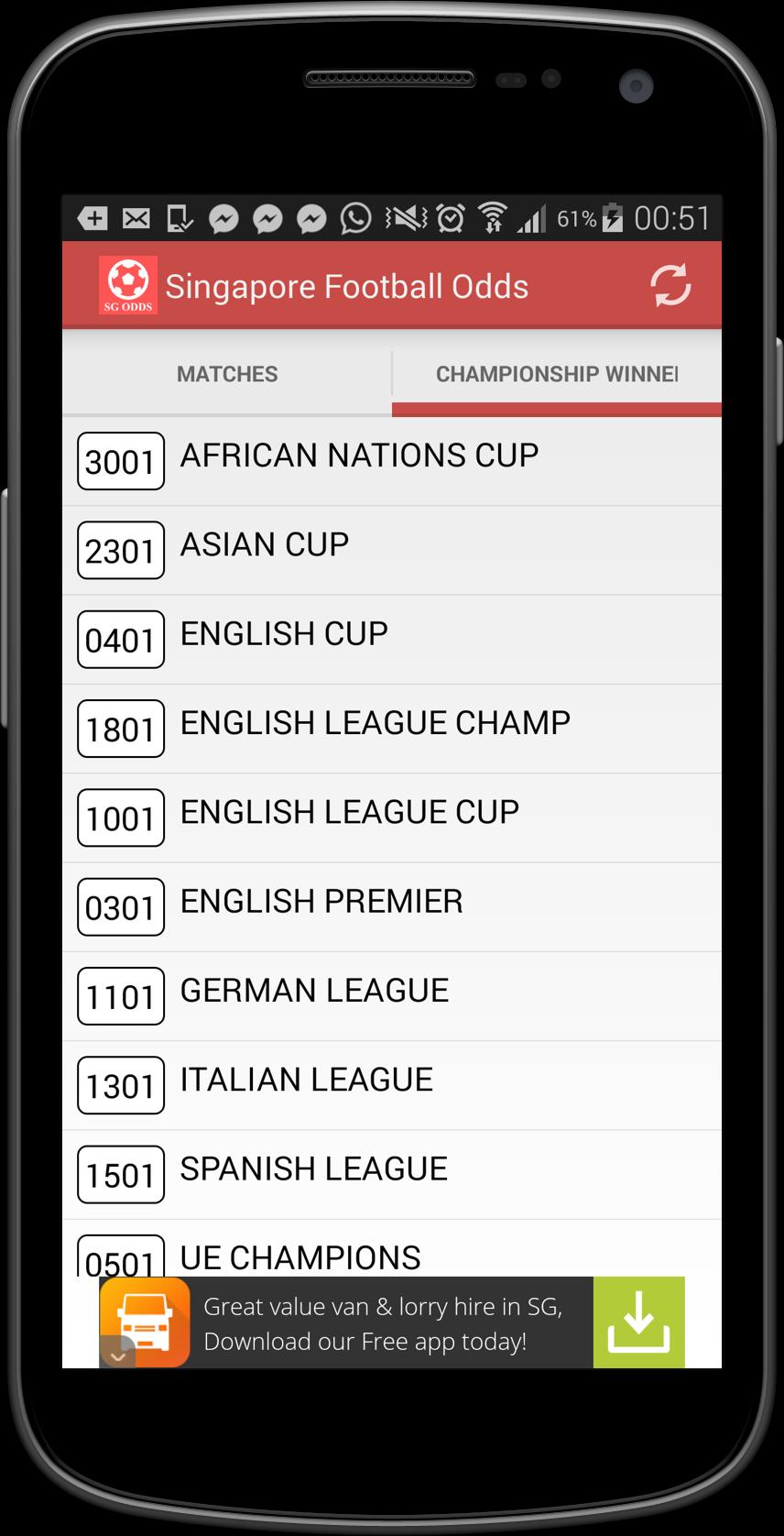Open the Asian Cup row
The image size is (784, 1536).
pyautogui.click(x=266, y=545)
